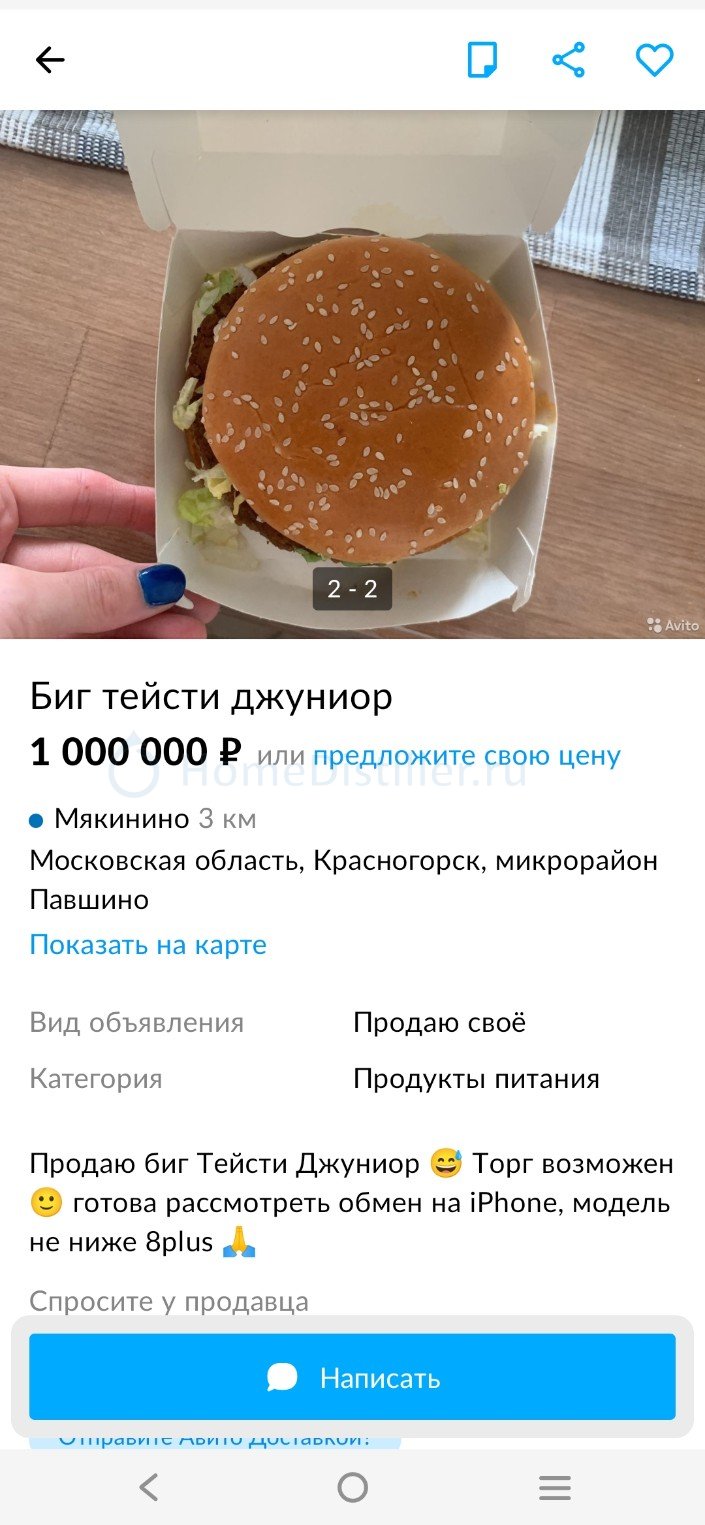Open the burger photo in full view
Screen dimensions: 705x1525
pyautogui.click(x=352, y=374)
